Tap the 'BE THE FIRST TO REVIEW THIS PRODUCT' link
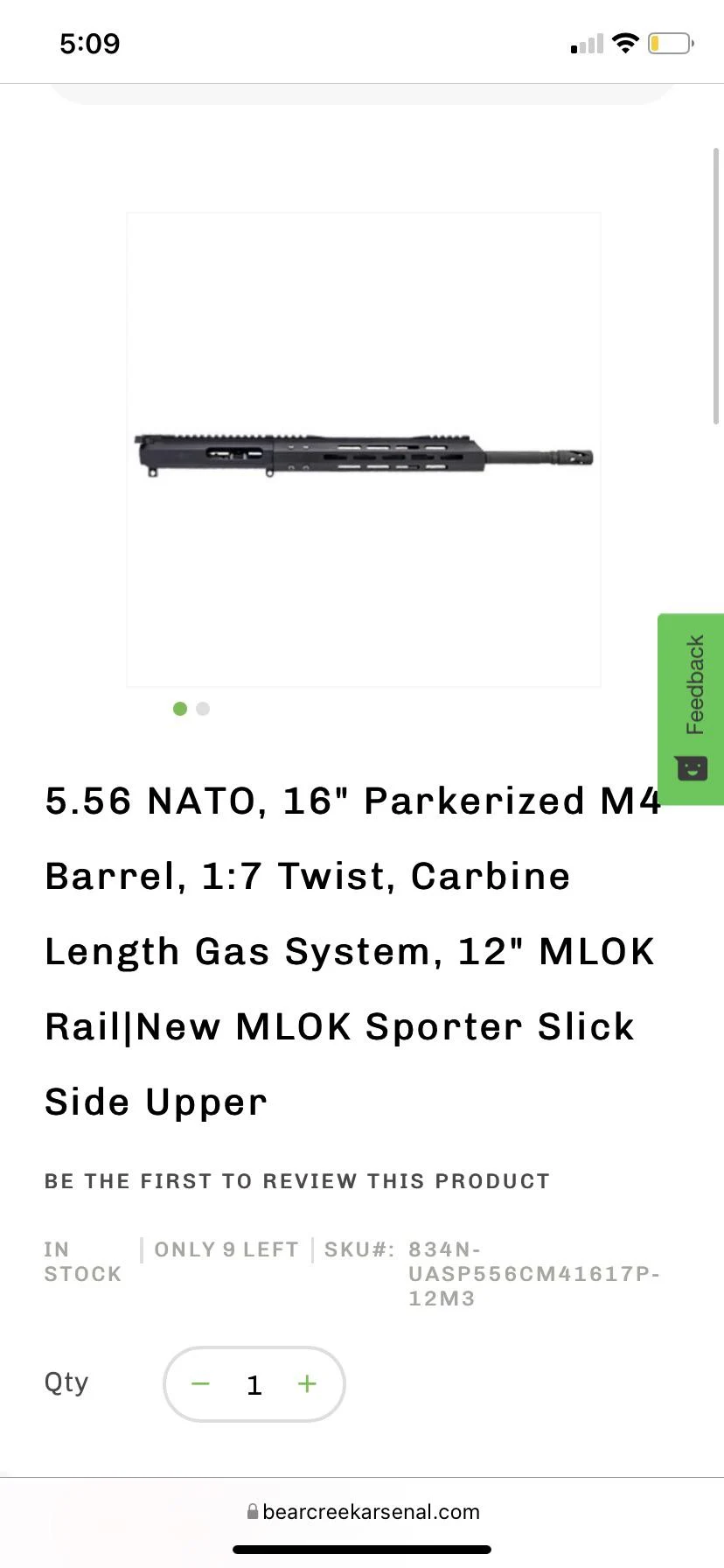Image resolution: width=724 pixels, height=1568 pixels. pos(296,1180)
